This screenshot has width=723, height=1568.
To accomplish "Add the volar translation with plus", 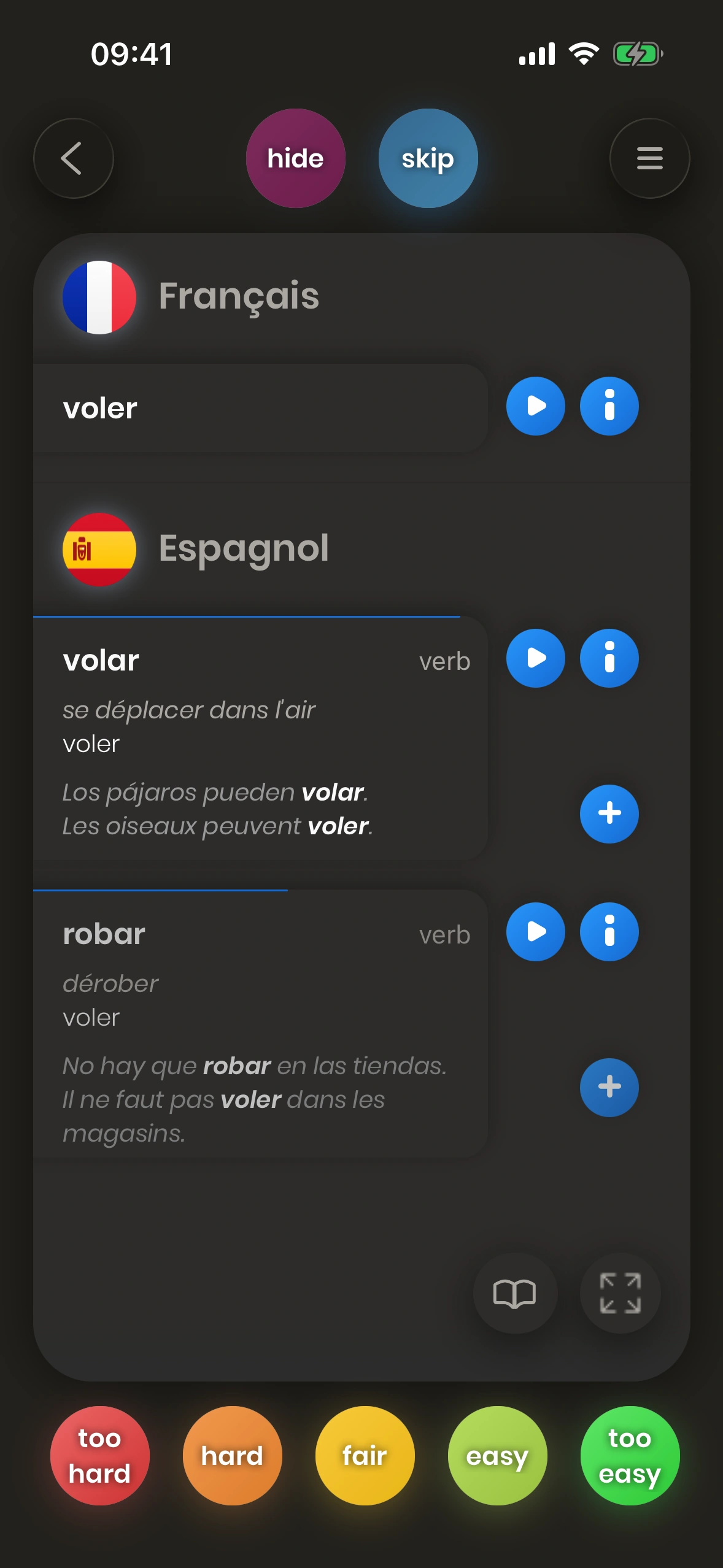I will tap(609, 813).
